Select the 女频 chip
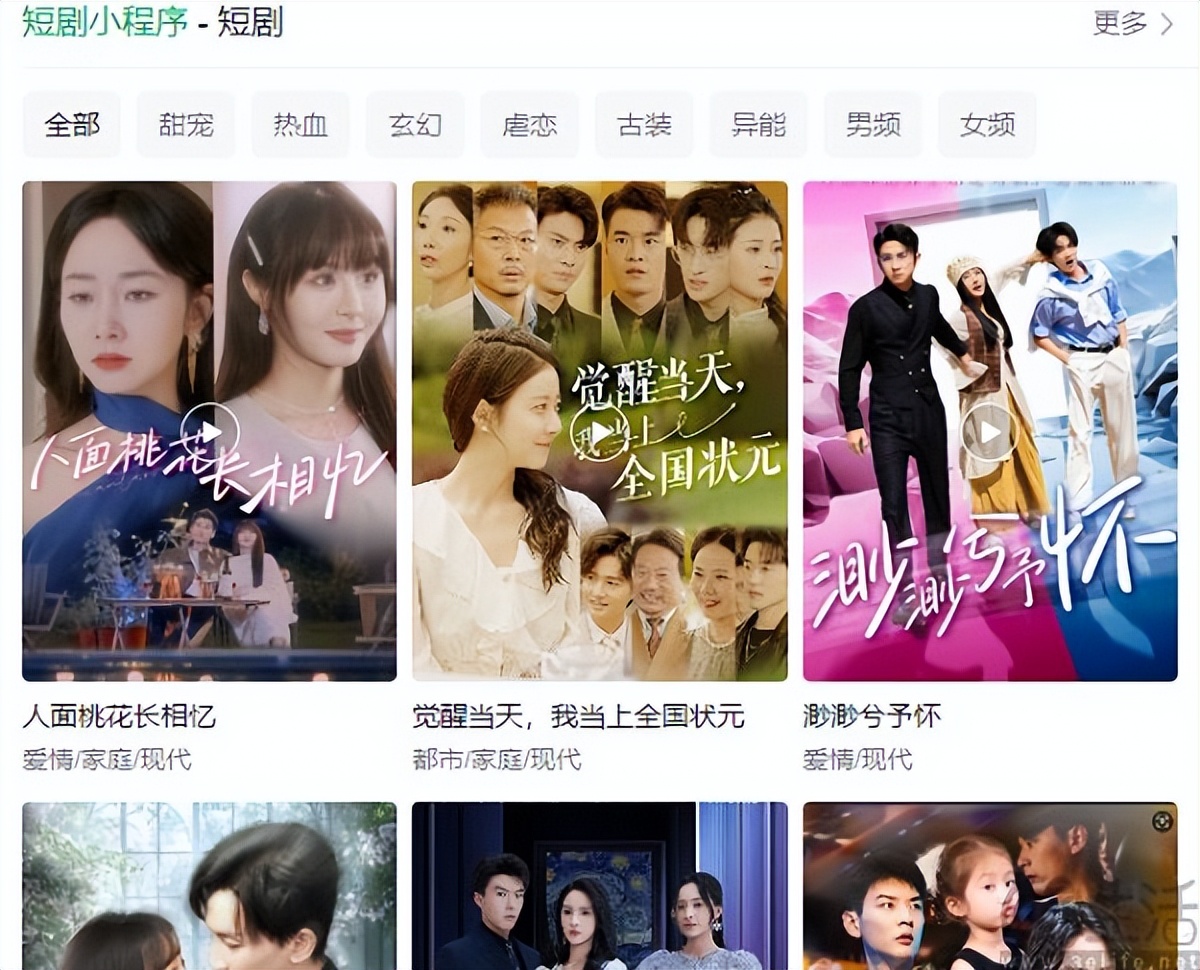Viewport: 1200px width, 970px height. 987,125
